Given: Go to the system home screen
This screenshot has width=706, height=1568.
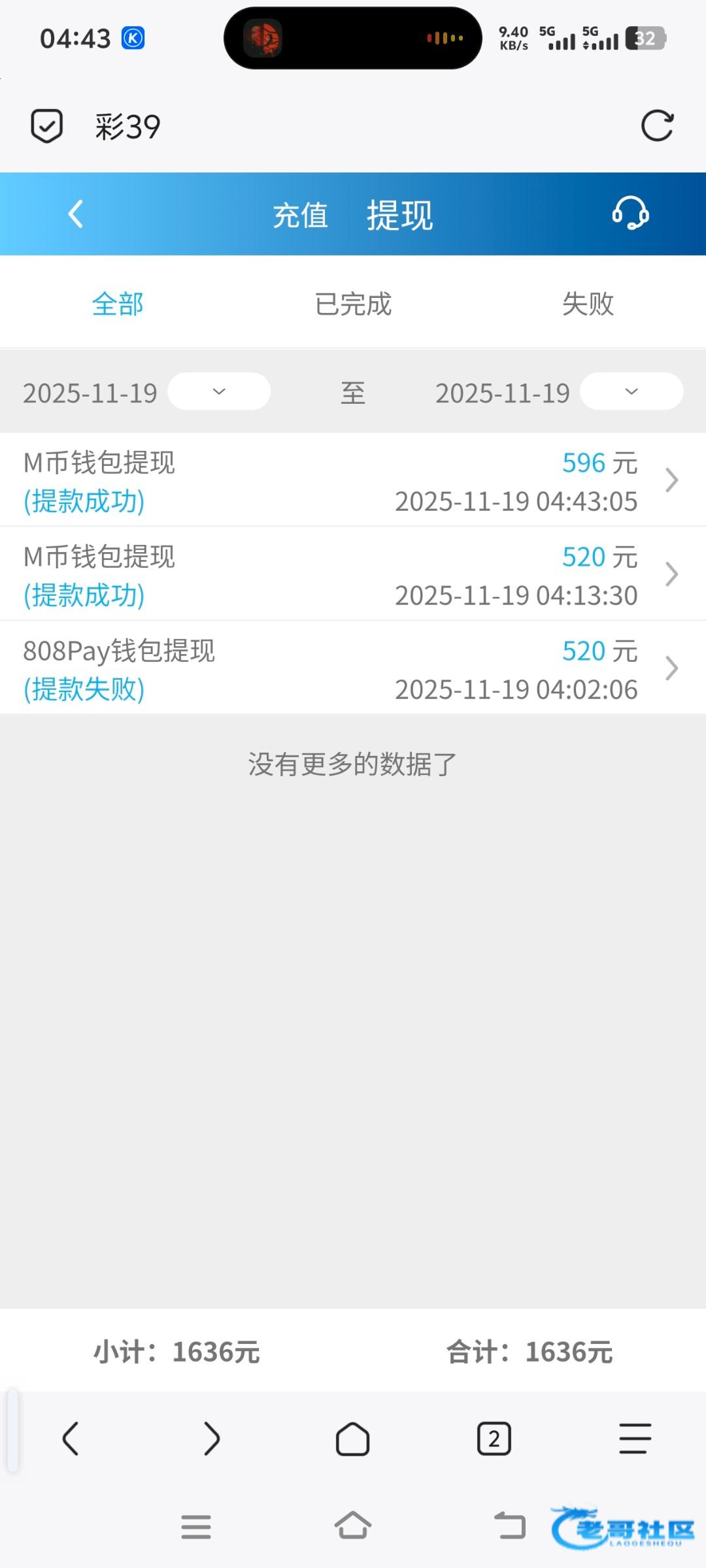Looking at the screenshot, I should (353, 1526).
